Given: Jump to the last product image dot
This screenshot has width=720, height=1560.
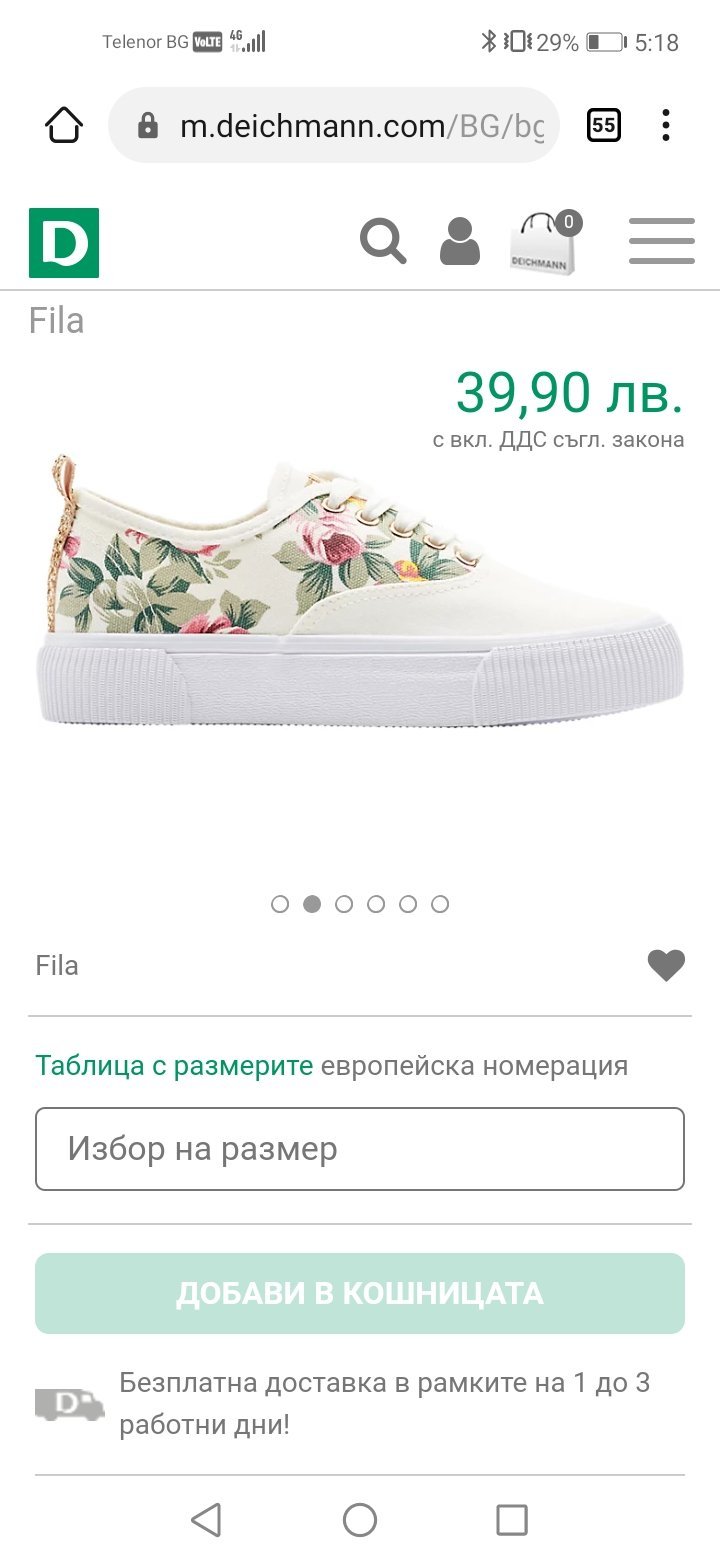Looking at the screenshot, I should 440,904.
